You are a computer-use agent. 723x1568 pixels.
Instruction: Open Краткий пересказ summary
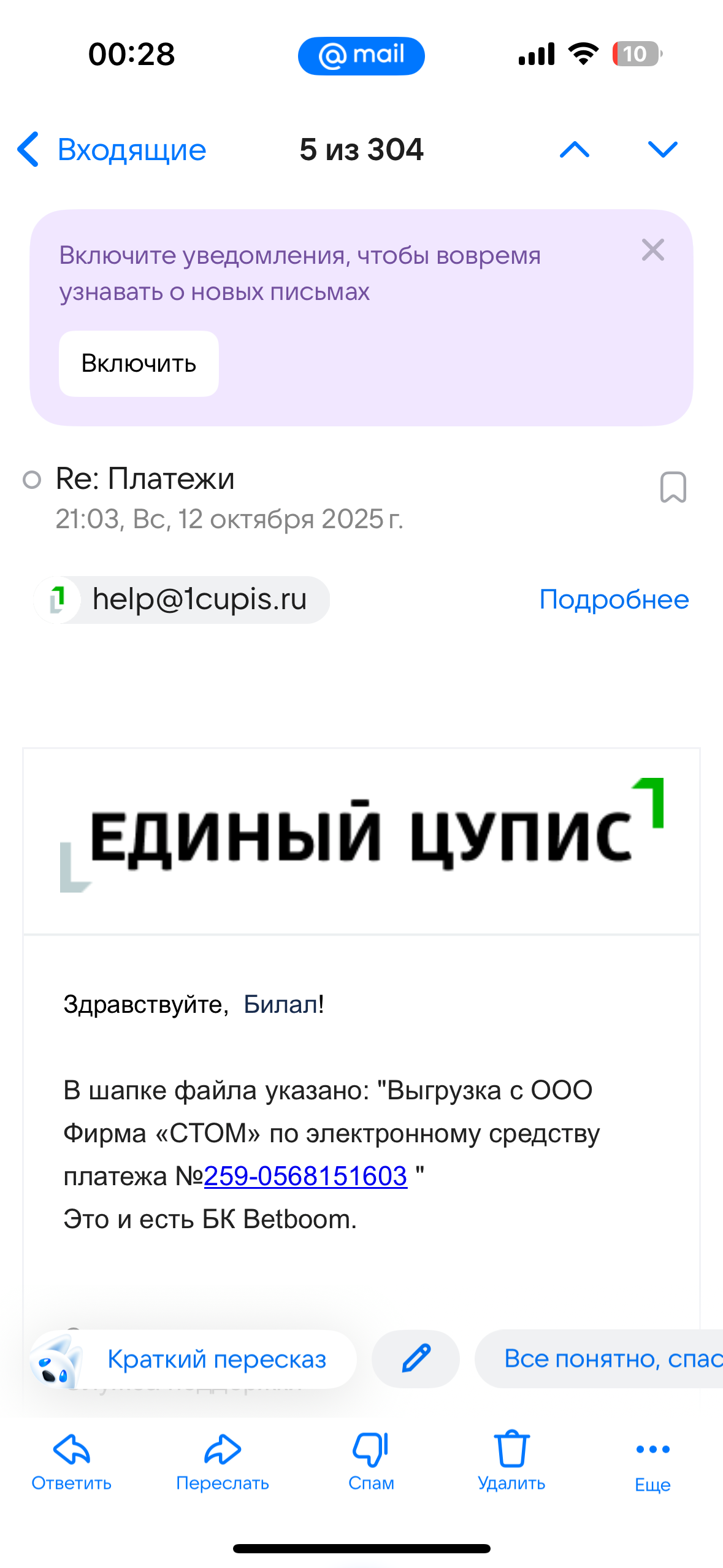pyautogui.click(x=216, y=1359)
